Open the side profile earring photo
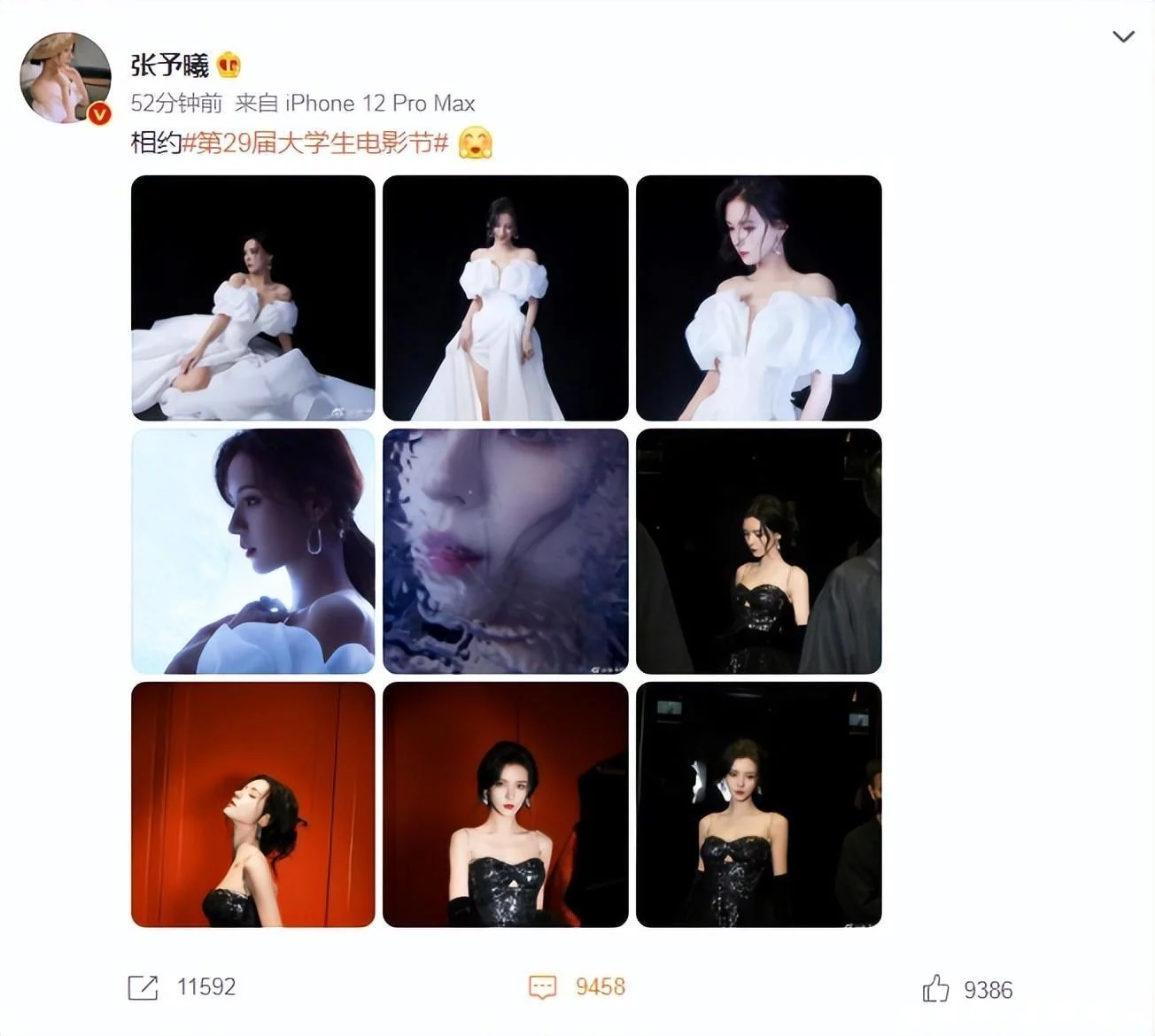The height and width of the screenshot is (1036, 1155). click(x=253, y=551)
